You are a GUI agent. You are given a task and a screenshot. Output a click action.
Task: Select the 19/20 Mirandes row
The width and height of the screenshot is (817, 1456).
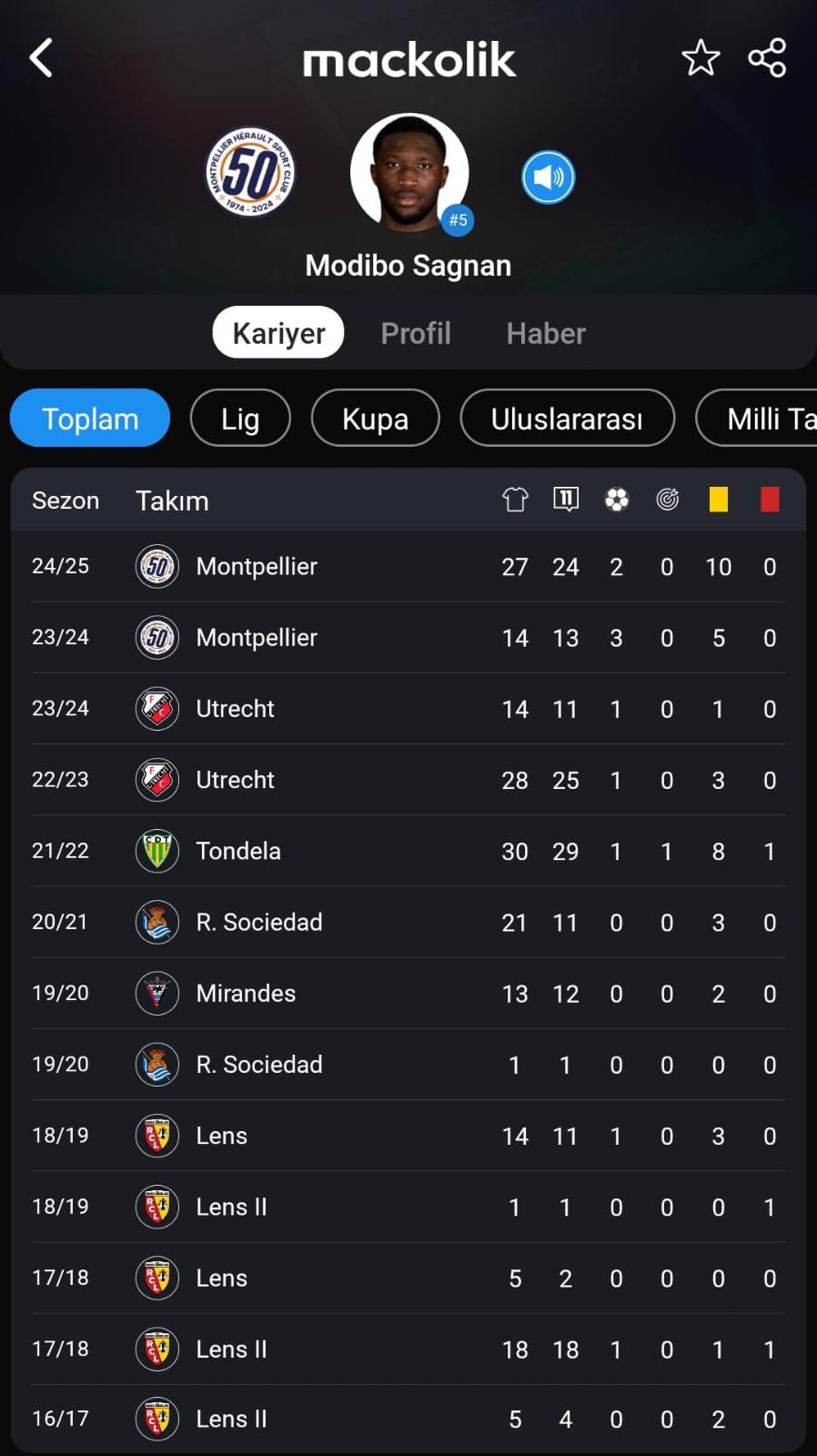coord(408,993)
